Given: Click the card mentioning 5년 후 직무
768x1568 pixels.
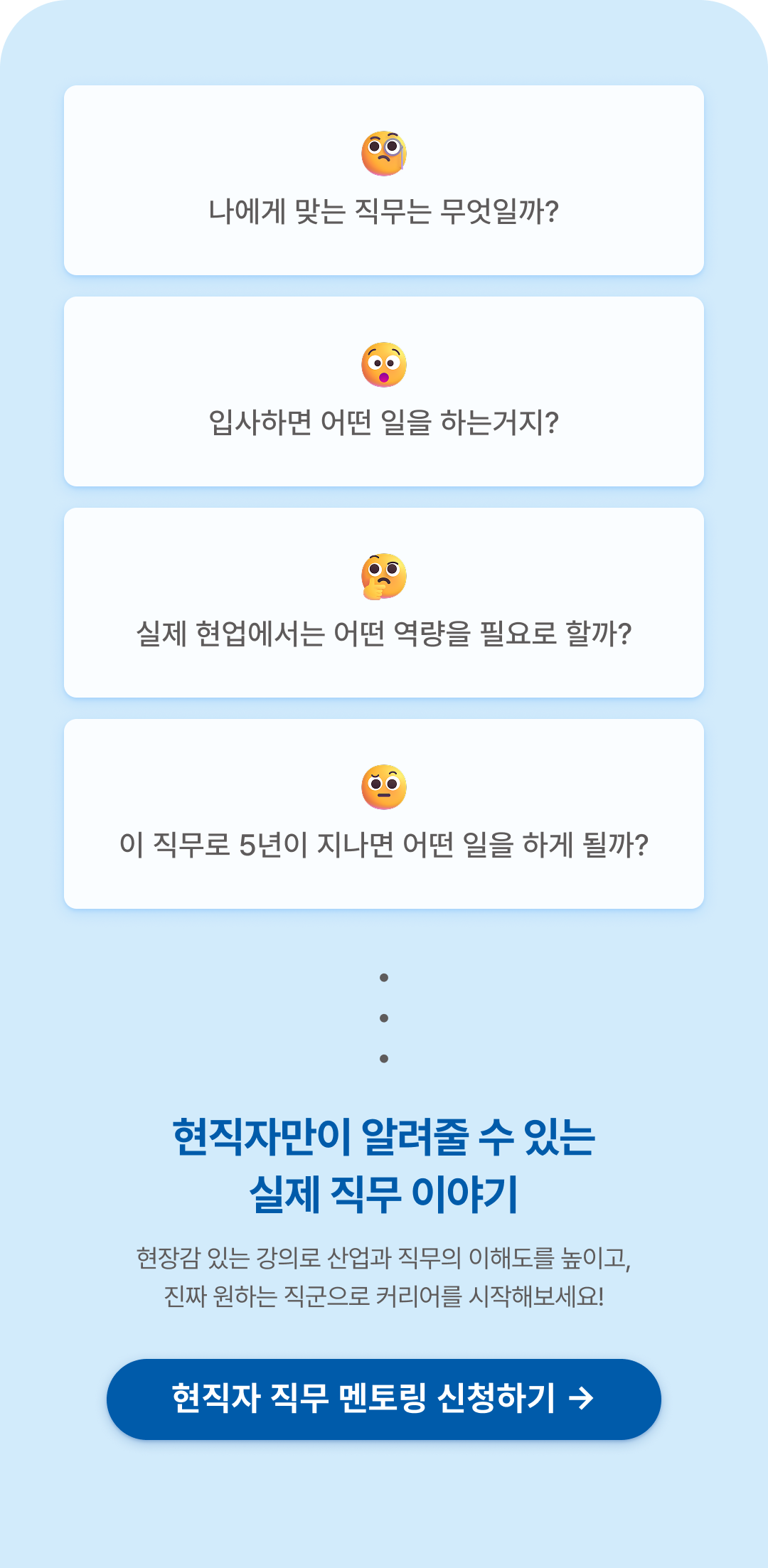Looking at the screenshot, I should (x=384, y=814).
